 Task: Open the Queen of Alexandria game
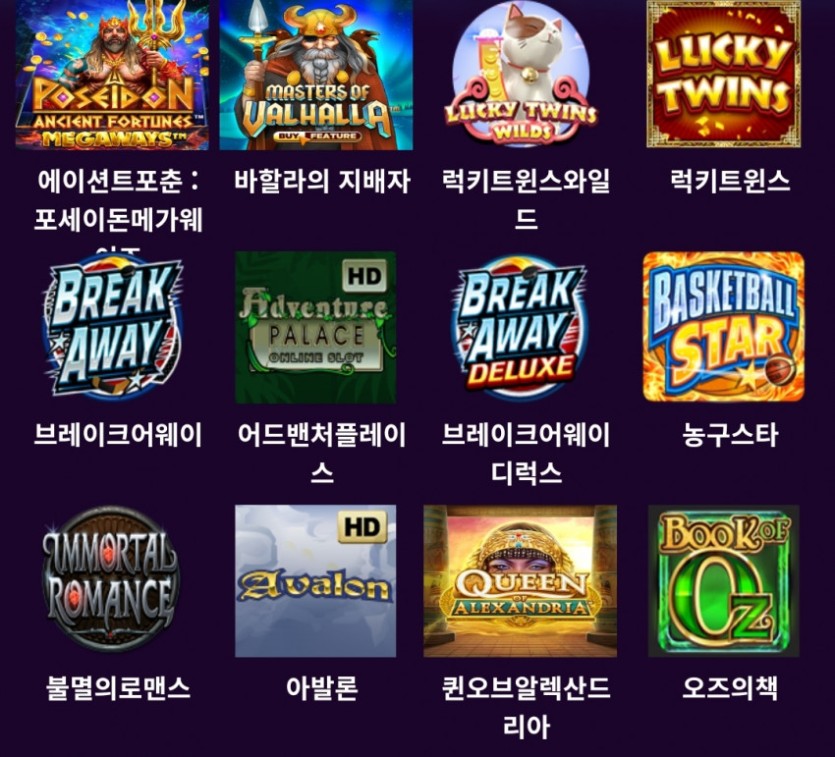click(519, 580)
